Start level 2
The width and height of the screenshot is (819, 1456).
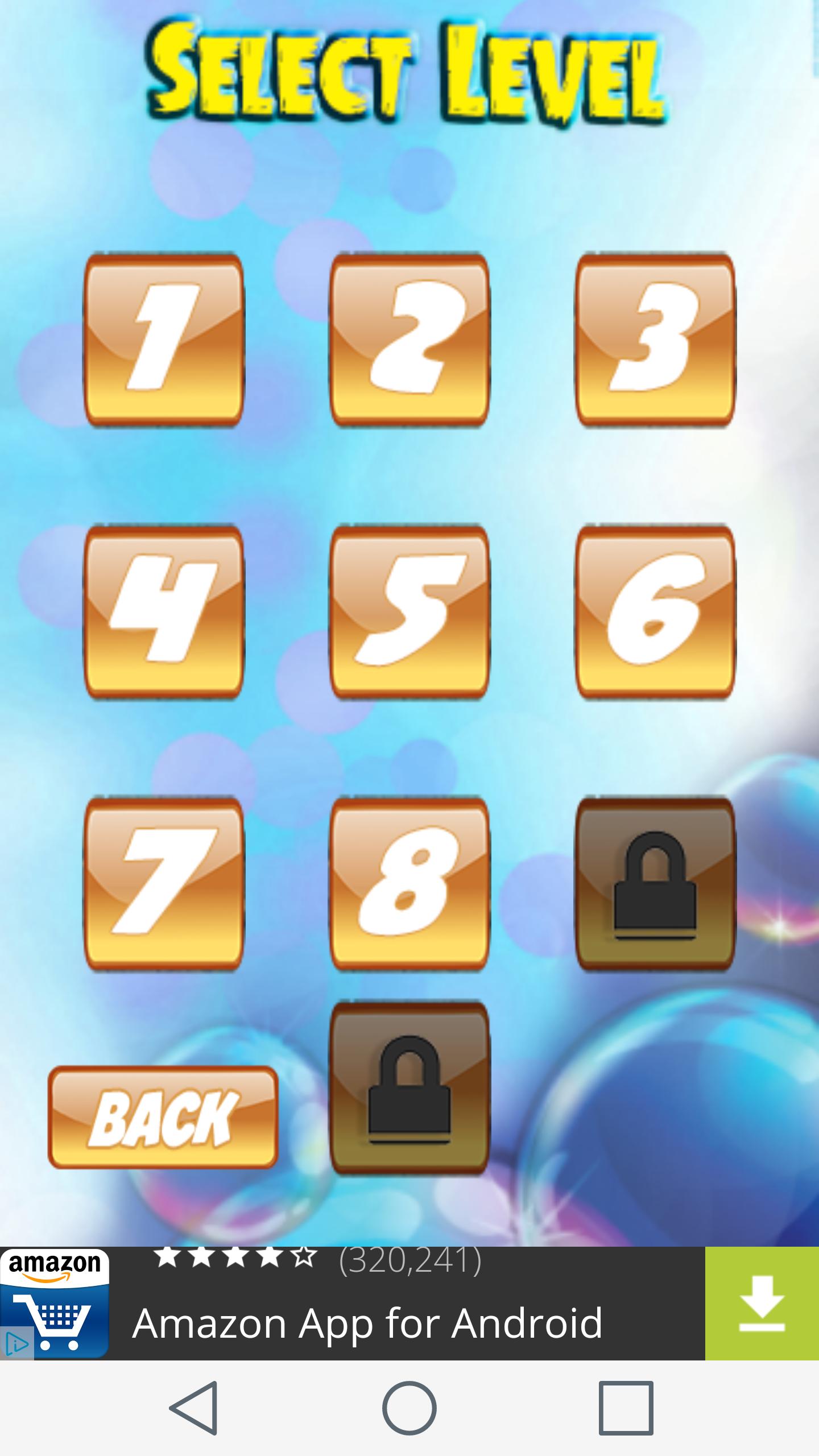(x=409, y=340)
